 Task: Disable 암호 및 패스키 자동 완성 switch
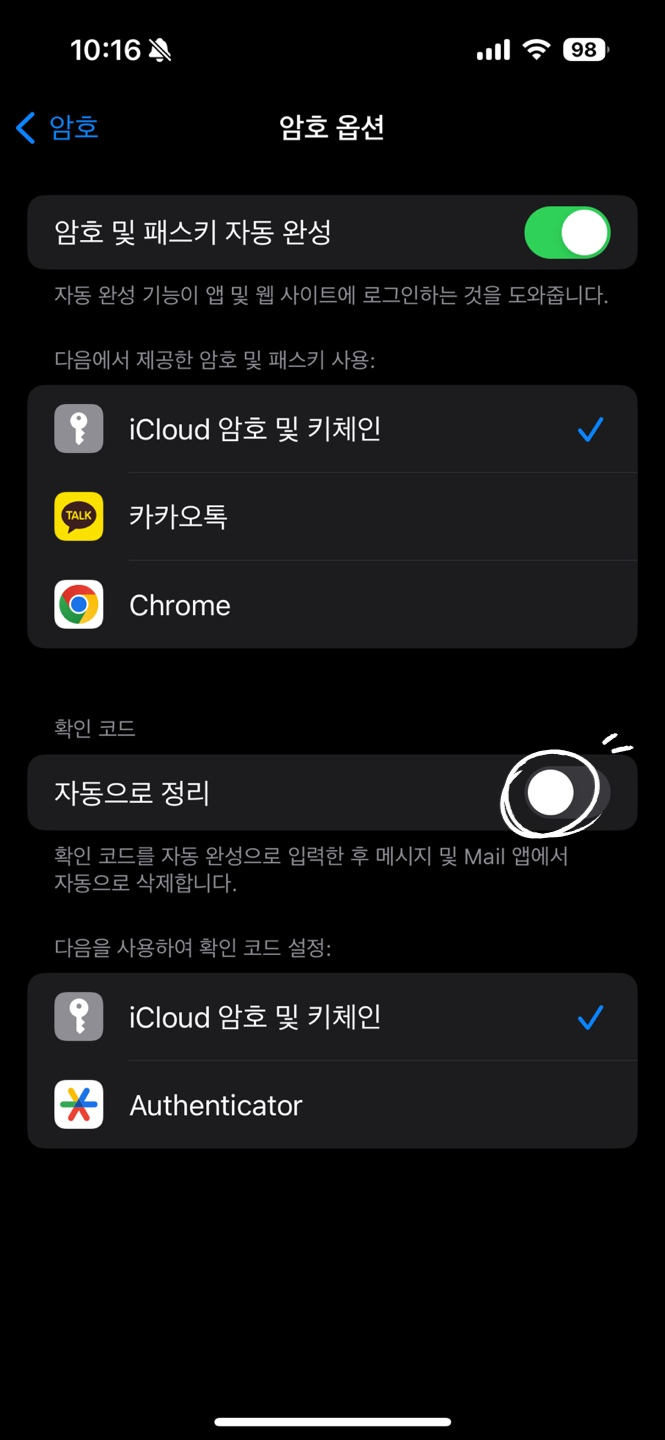pyautogui.click(x=566, y=233)
